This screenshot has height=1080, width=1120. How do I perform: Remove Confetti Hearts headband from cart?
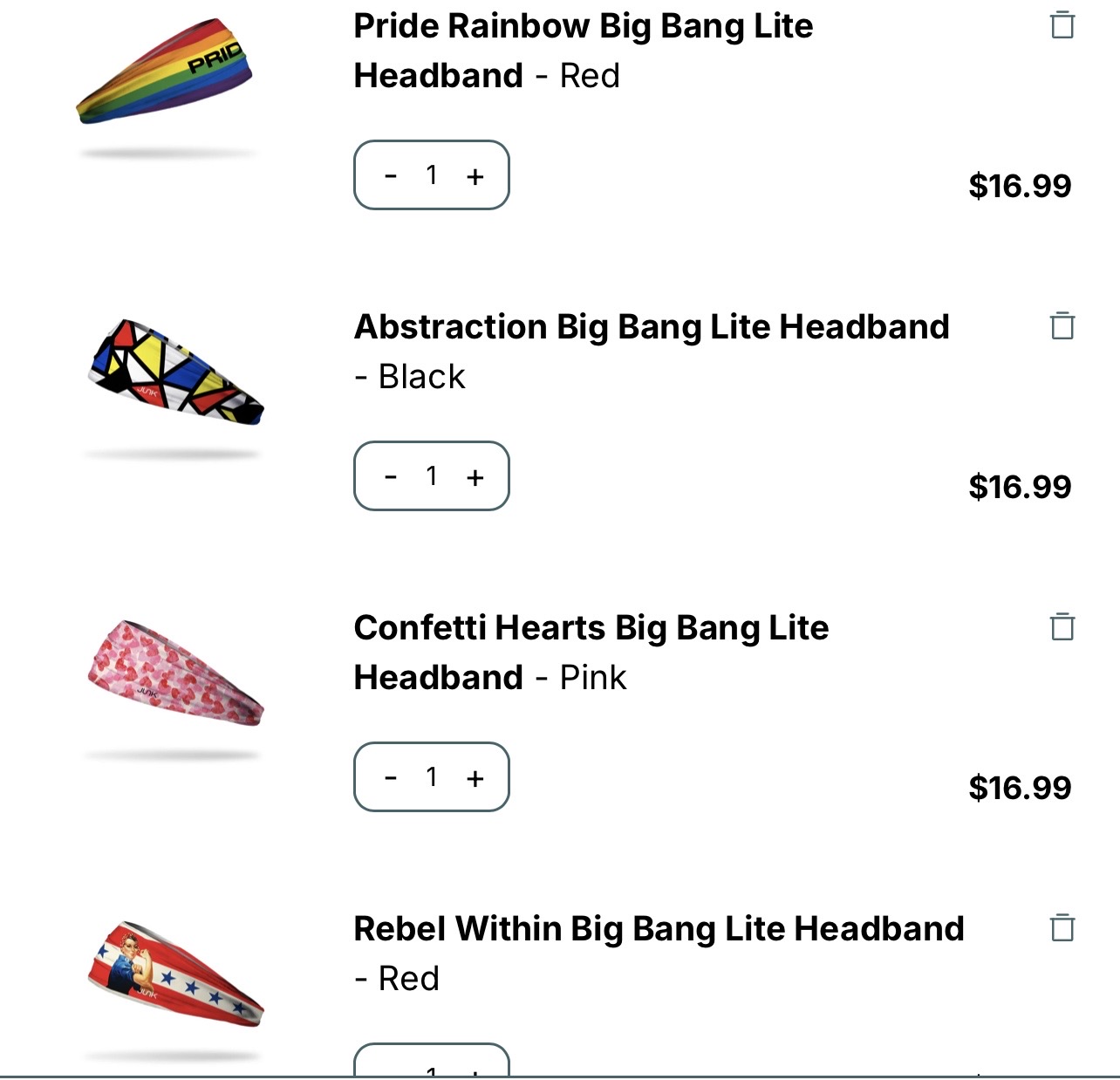(1062, 626)
